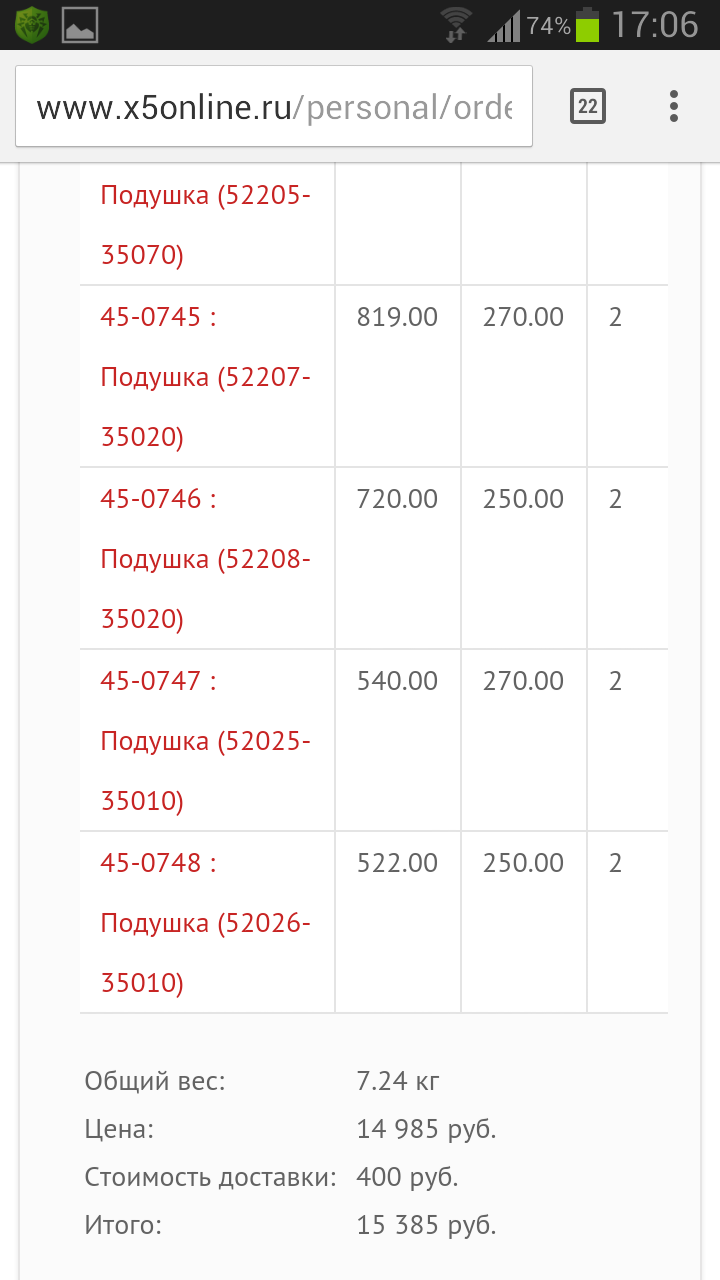
Task: Open product link 45-0747 Подушка (52025-35010)
Action: pyautogui.click(x=205, y=741)
